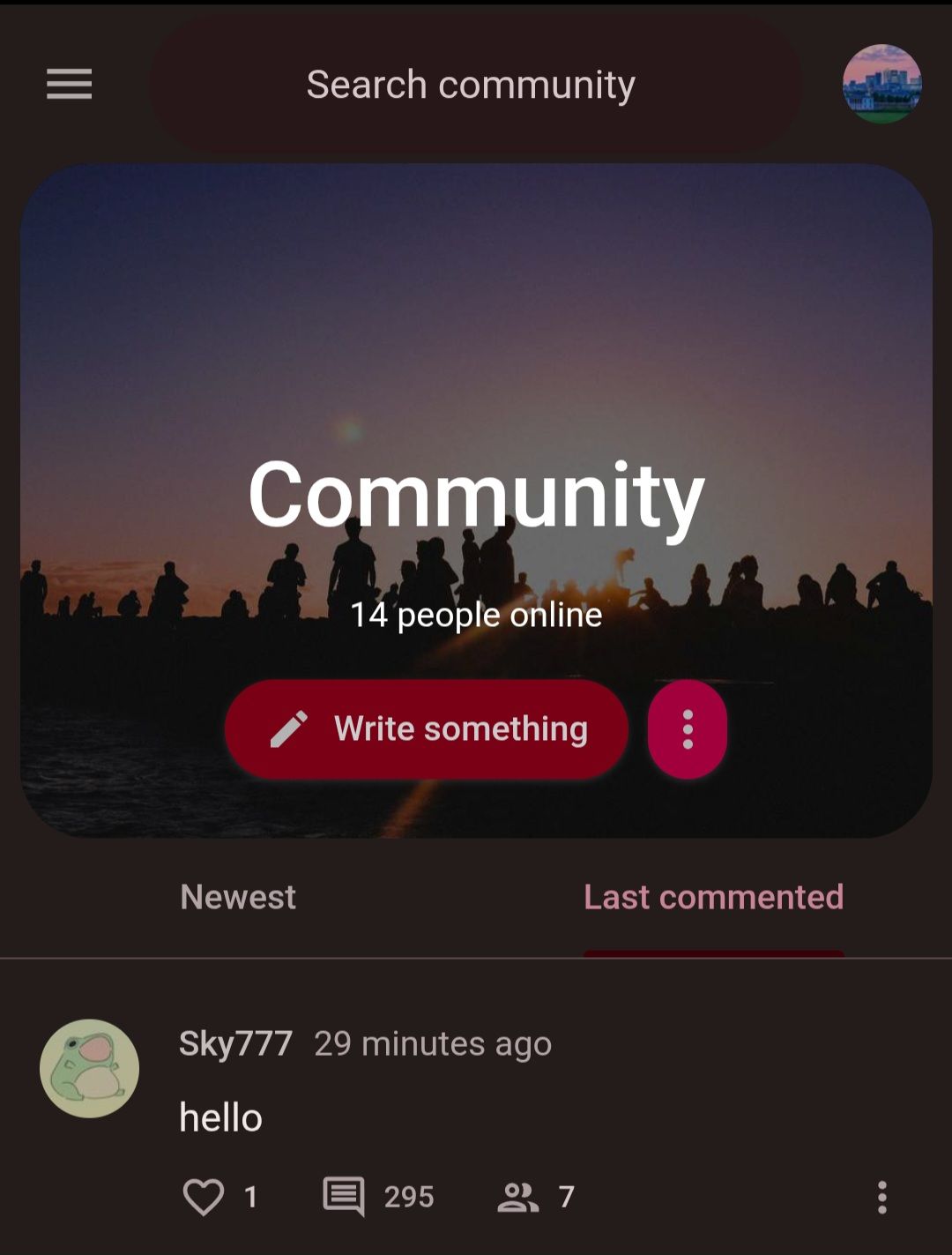Switch to the Newest tab

point(238,897)
